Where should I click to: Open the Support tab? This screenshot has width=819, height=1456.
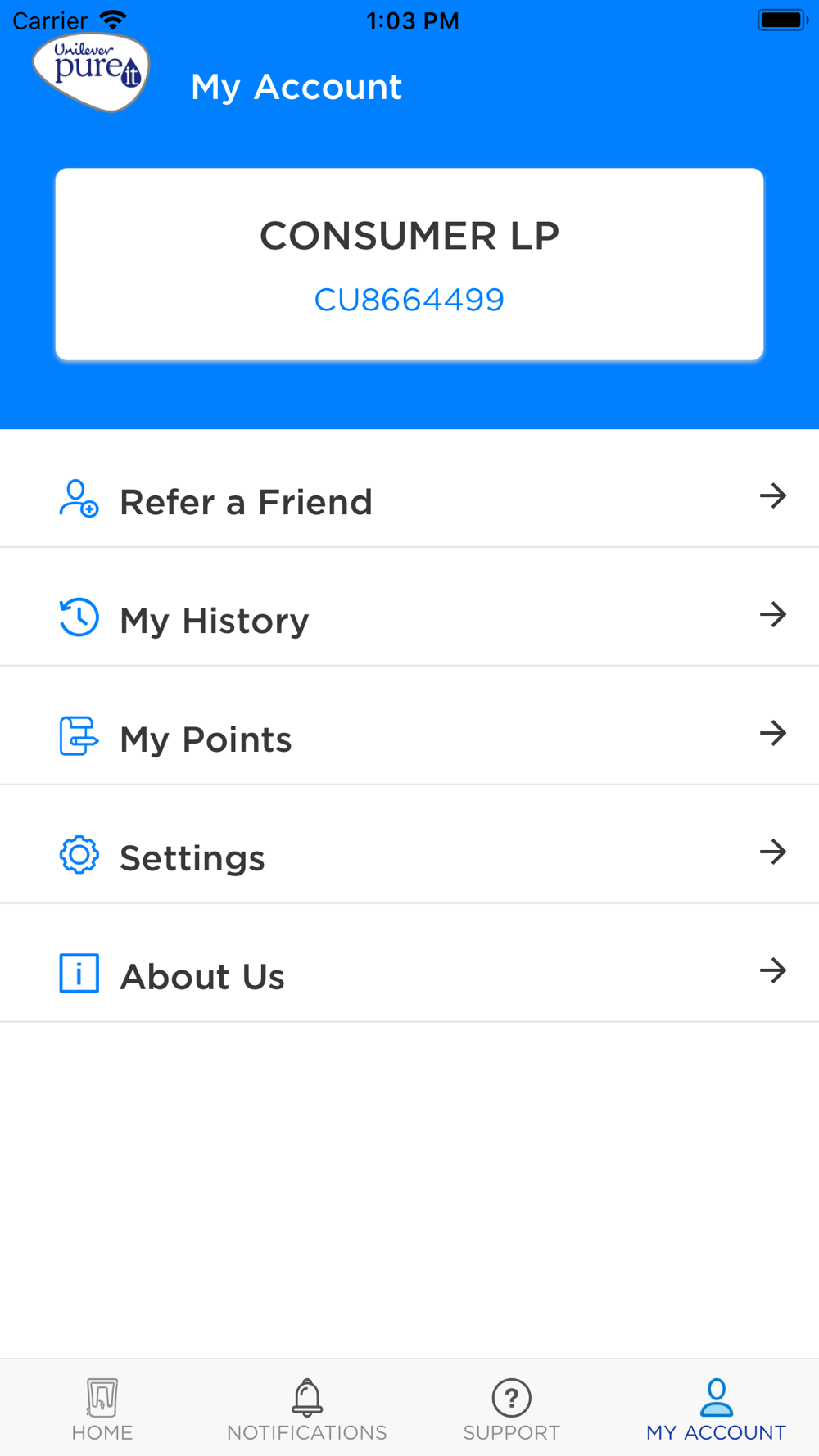coord(512,1409)
